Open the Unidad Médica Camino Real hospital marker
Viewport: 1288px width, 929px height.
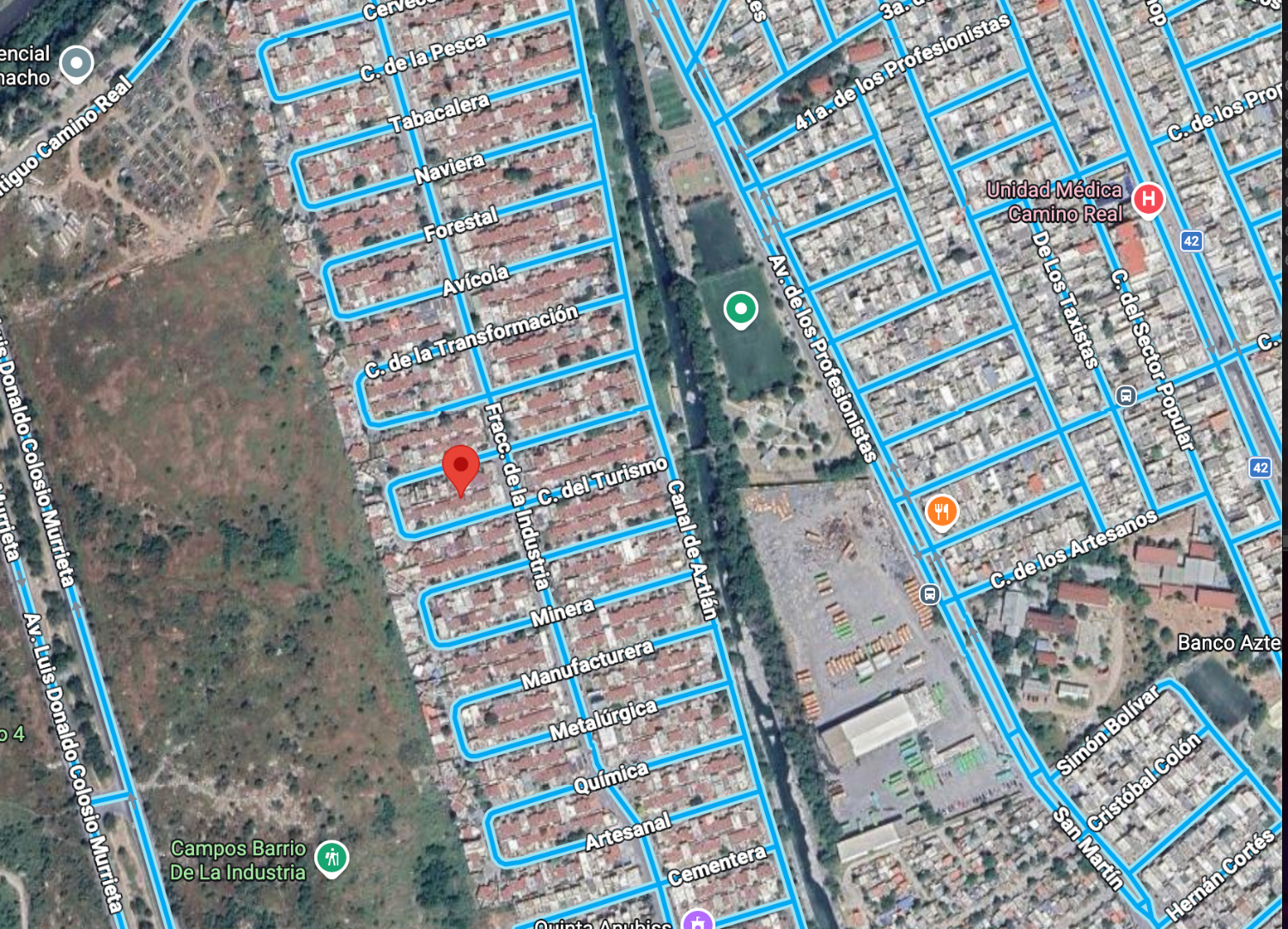[x=1148, y=201]
